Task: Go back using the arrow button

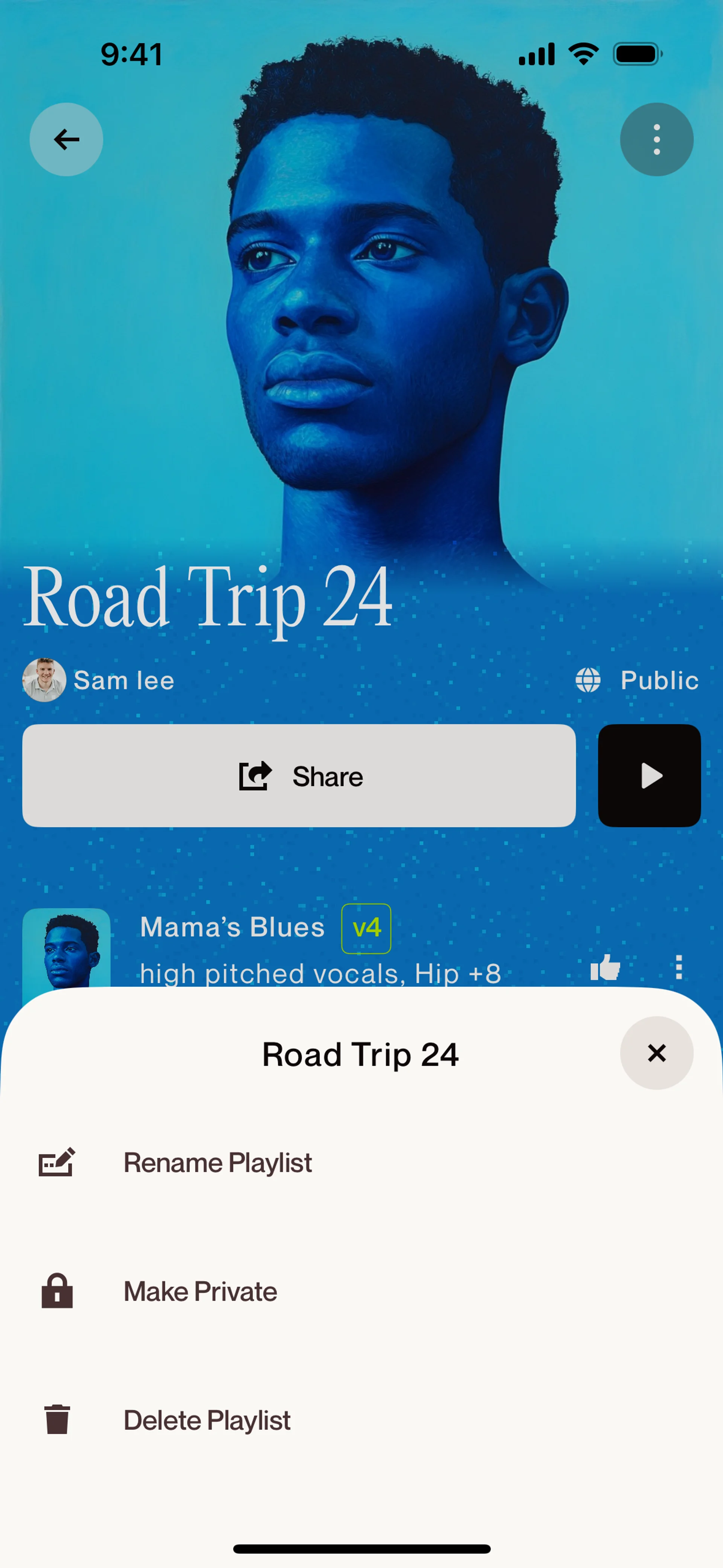Action: pos(66,139)
